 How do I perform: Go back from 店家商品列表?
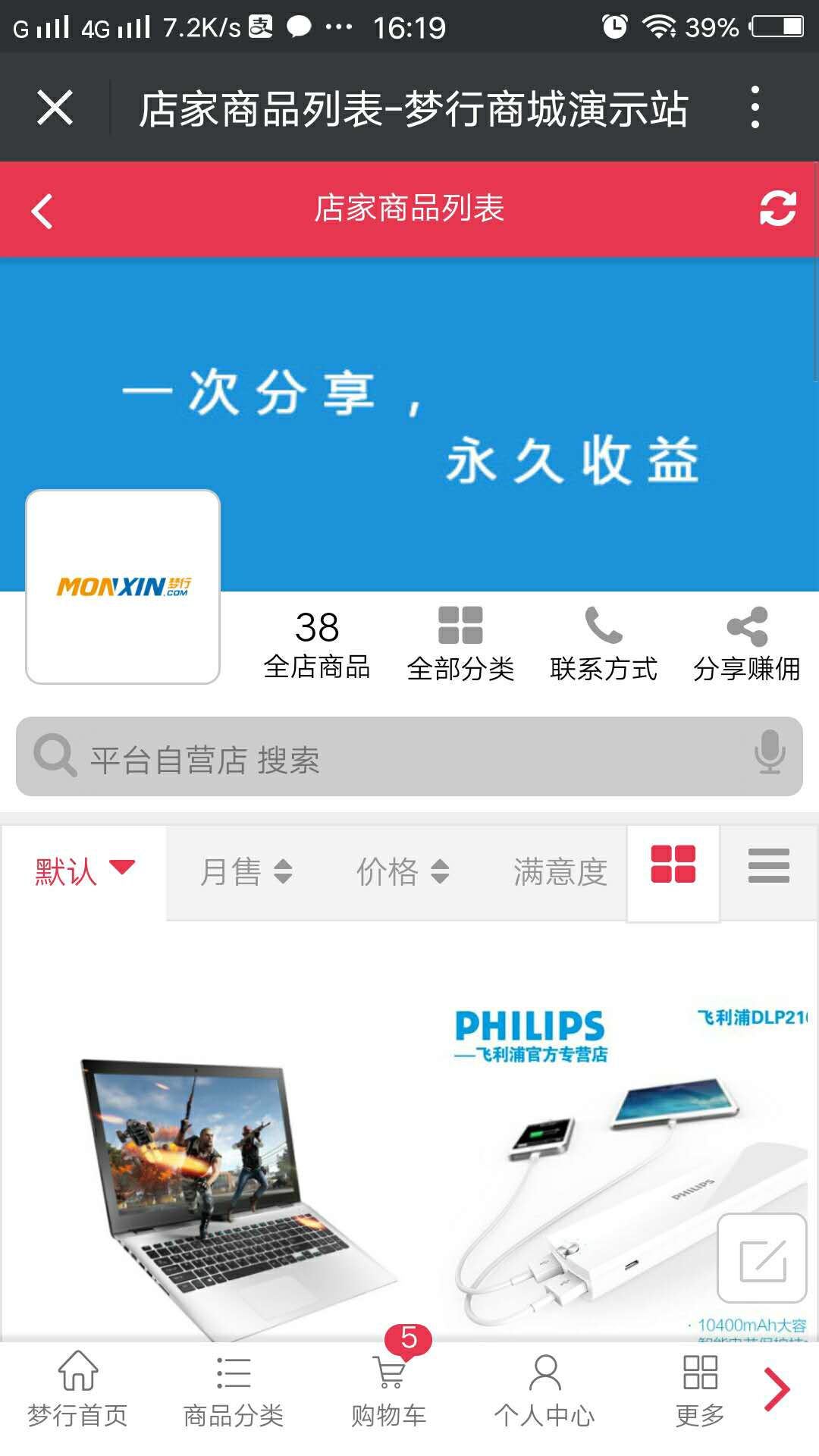42,210
